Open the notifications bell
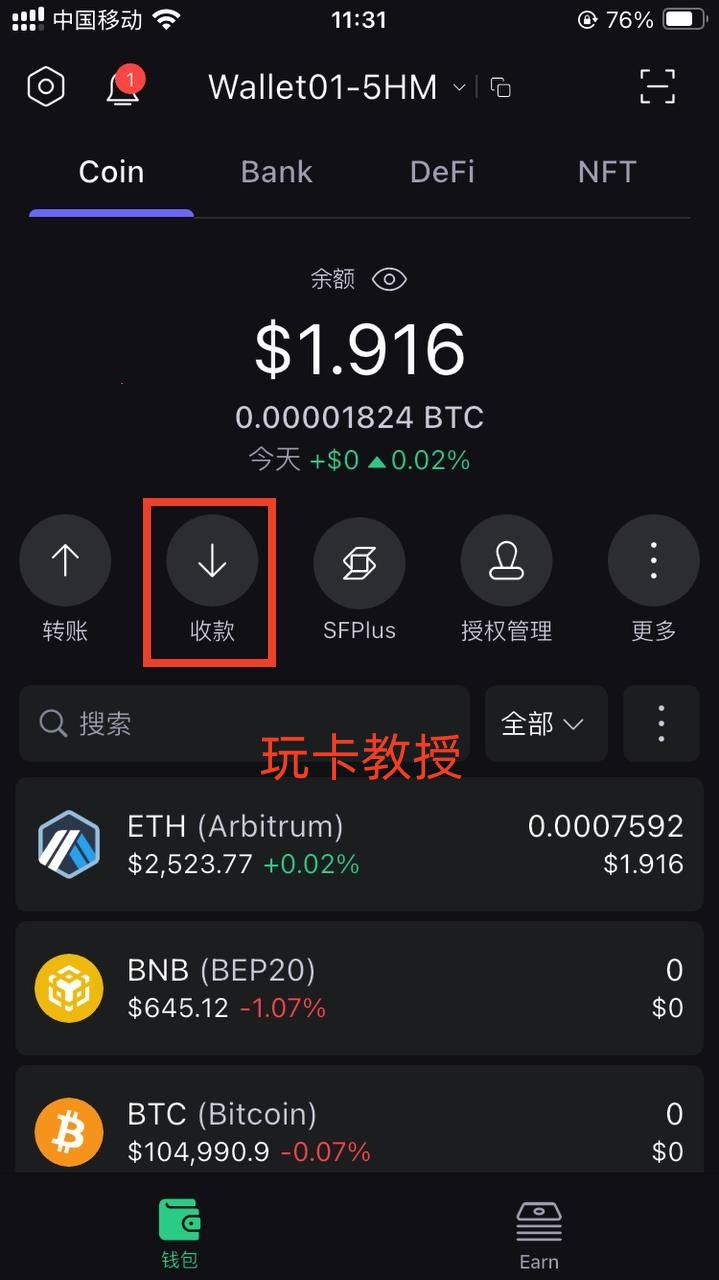This screenshot has height=1280, width=719. (x=123, y=88)
